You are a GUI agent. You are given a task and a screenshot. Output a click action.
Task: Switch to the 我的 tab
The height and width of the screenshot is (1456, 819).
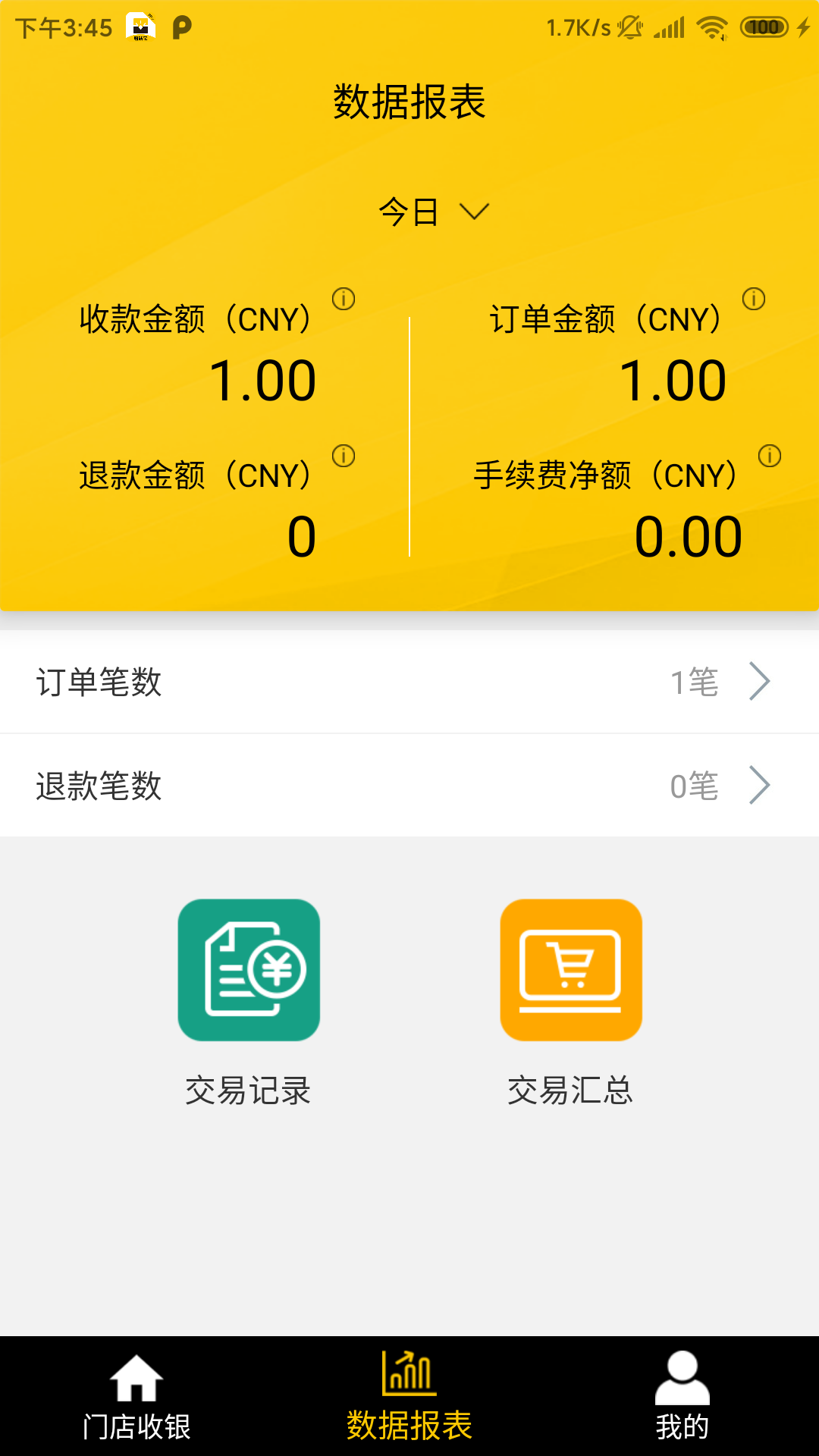click(683, 1424)
